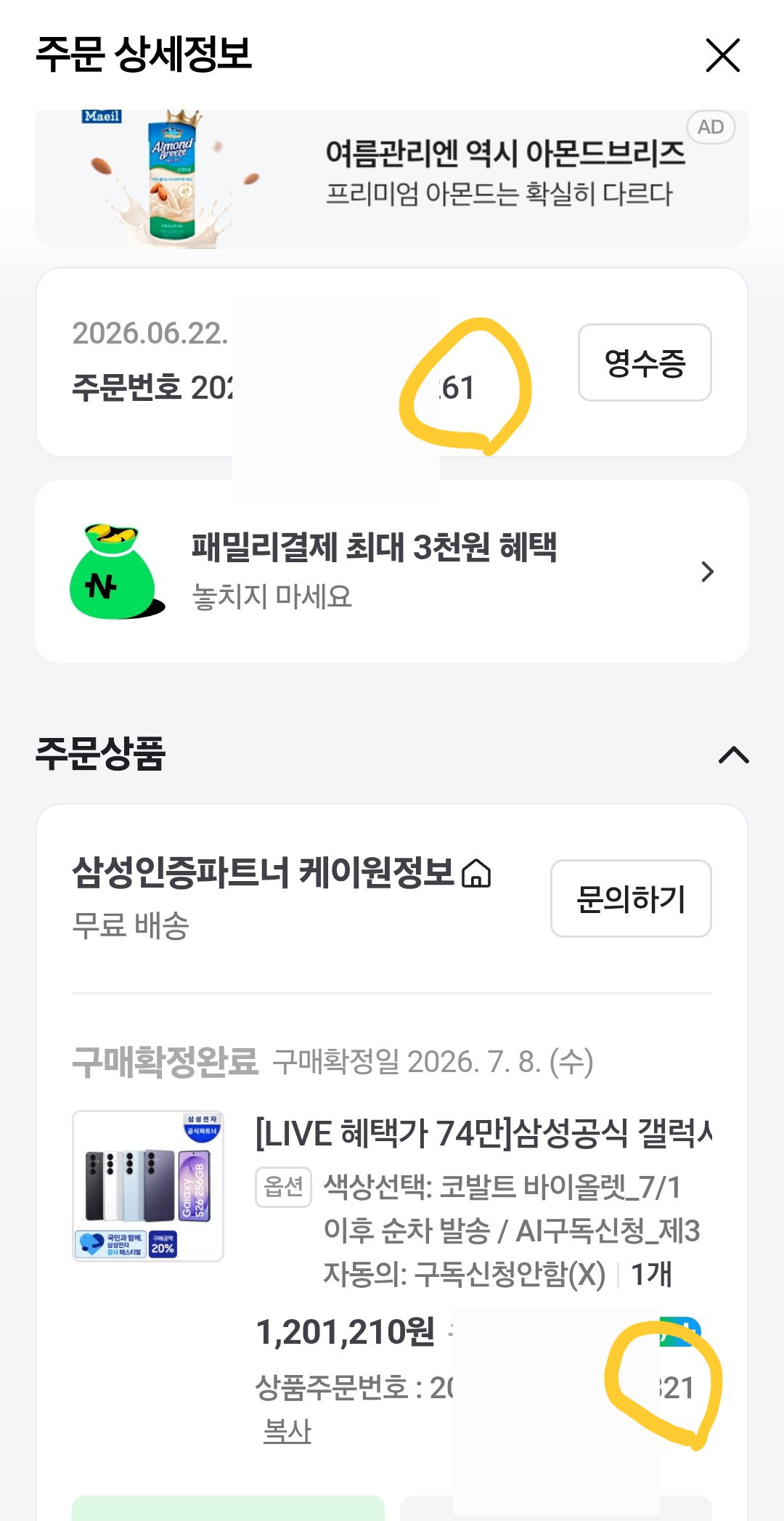Collapse the 주문상품 section
Image resolution: width=784 pixels, height=1521 pixels.
[x=733, y=755]
